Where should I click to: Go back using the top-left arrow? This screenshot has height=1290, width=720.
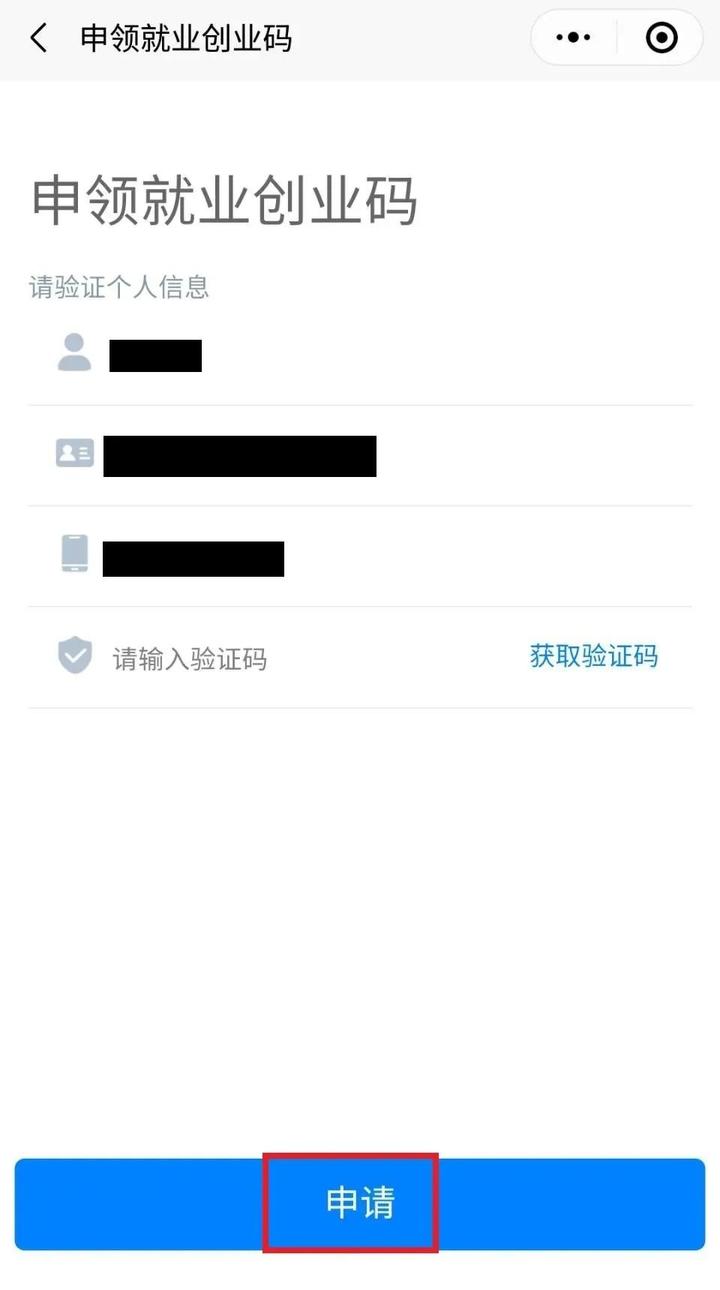tap(39, 39)
